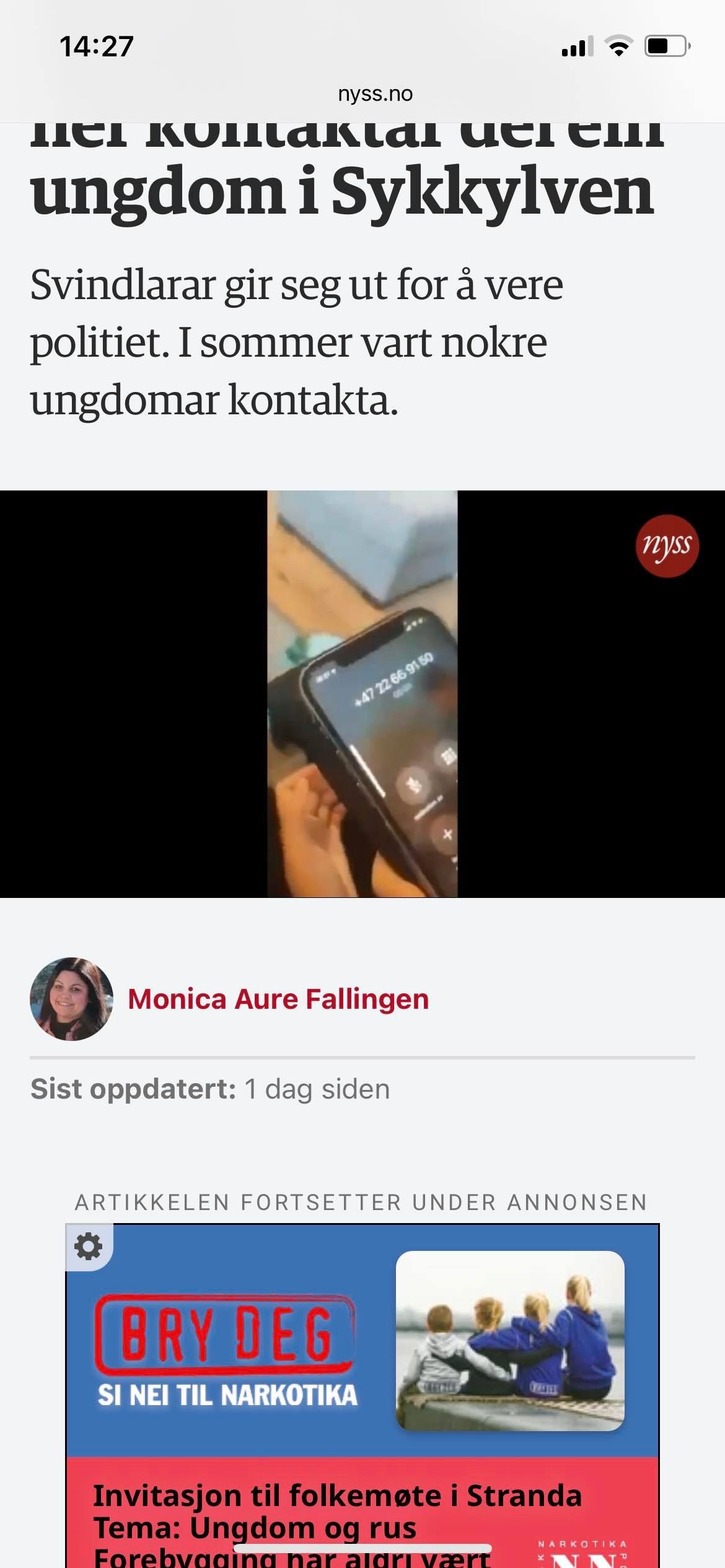
Task: Open the ad settings gear icon
Action: (x=89, y=1246)
